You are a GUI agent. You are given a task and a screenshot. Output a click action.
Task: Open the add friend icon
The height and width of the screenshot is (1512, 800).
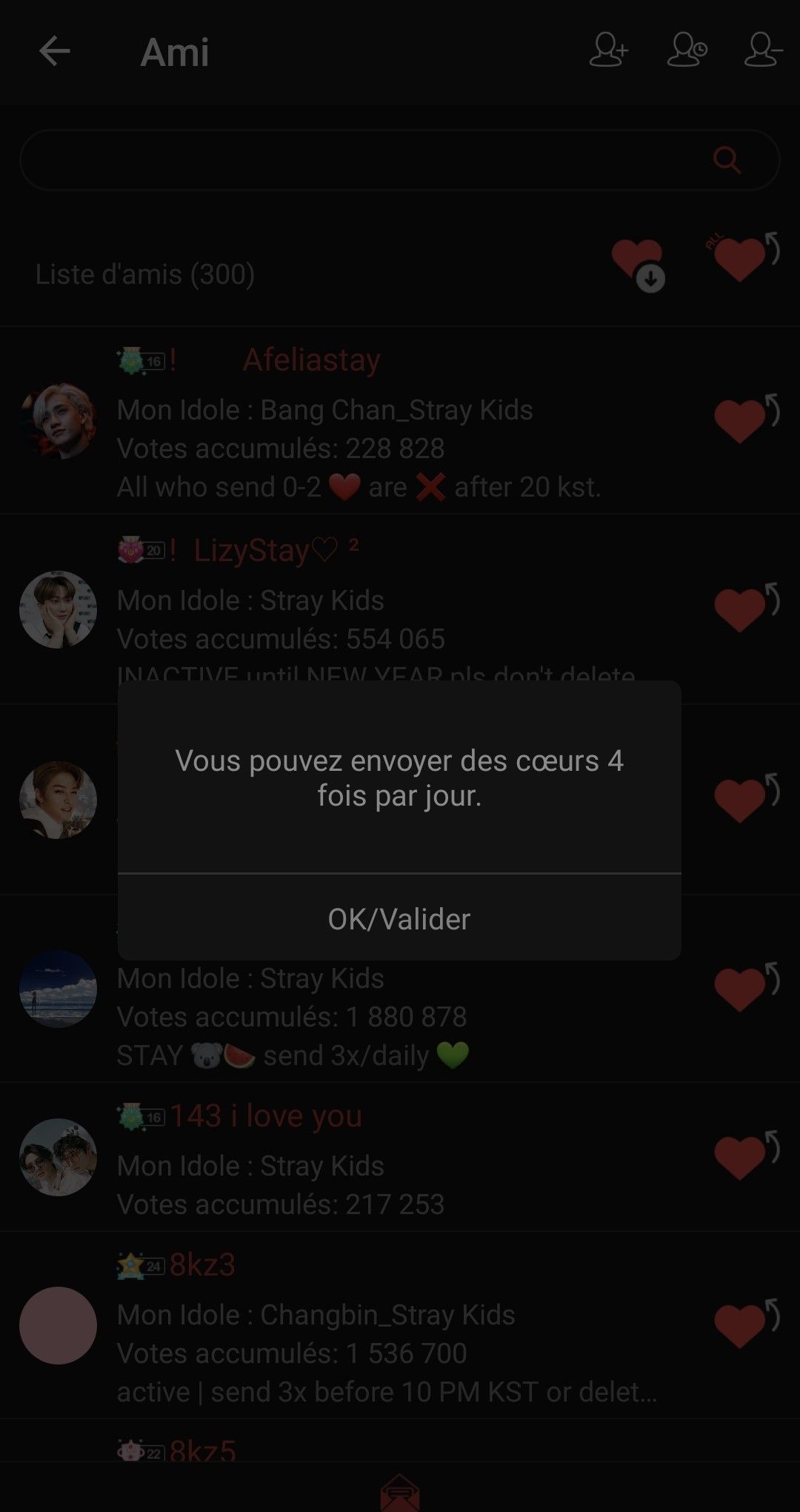click(x=609, y=51)
